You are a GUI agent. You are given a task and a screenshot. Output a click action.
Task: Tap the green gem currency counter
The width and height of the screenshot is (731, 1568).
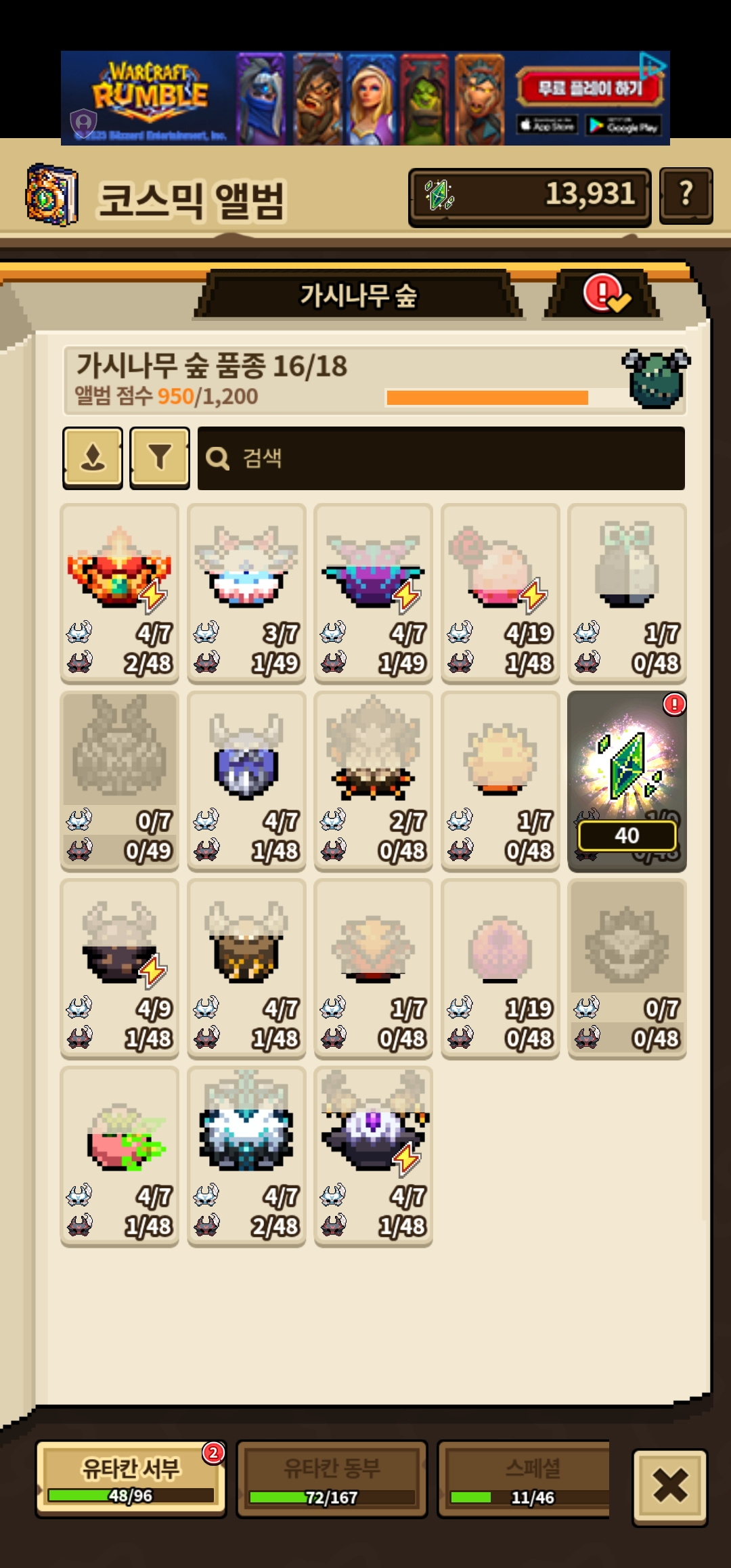[529, 196]
